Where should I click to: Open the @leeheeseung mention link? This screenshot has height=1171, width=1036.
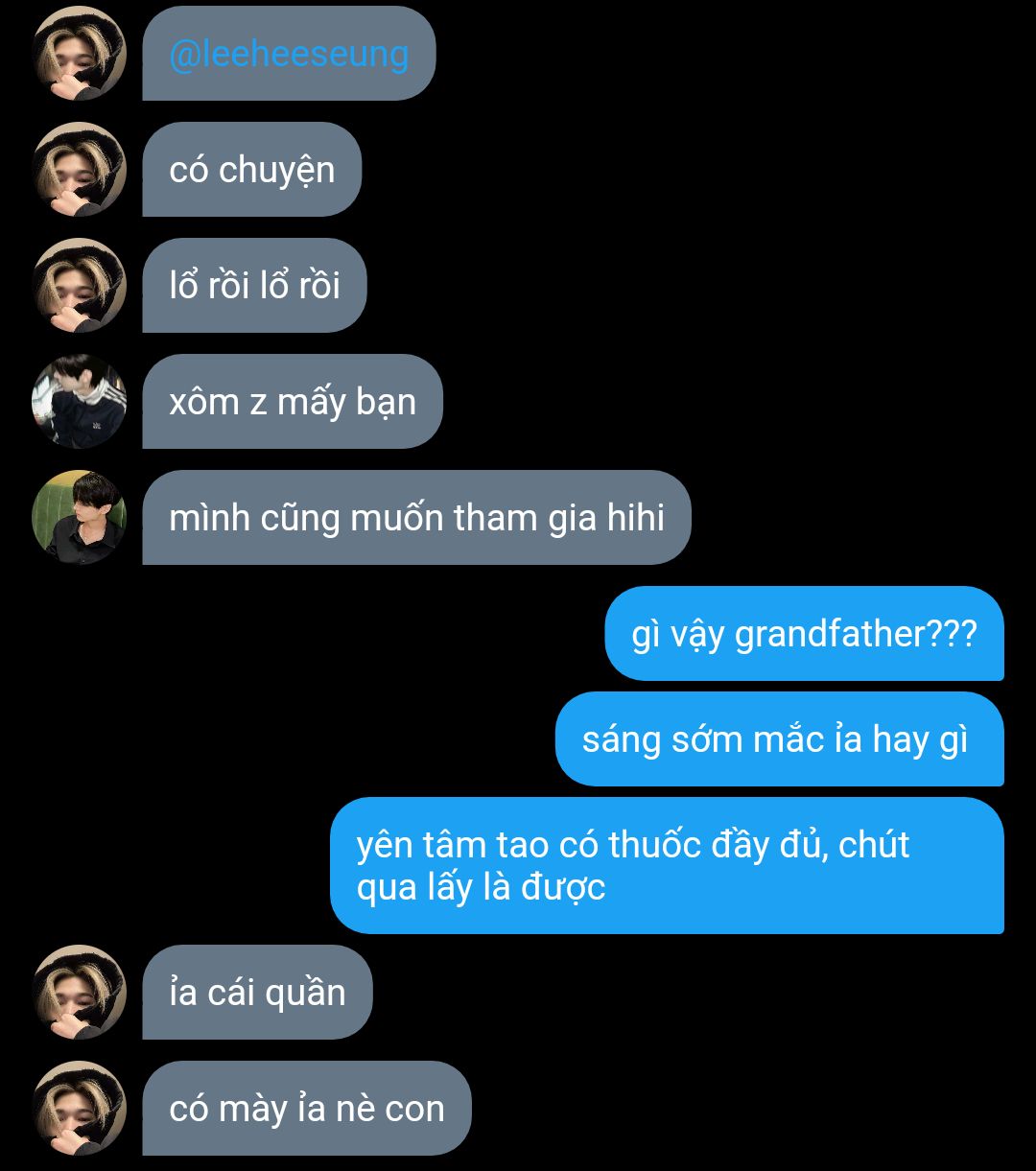point(289,55)
